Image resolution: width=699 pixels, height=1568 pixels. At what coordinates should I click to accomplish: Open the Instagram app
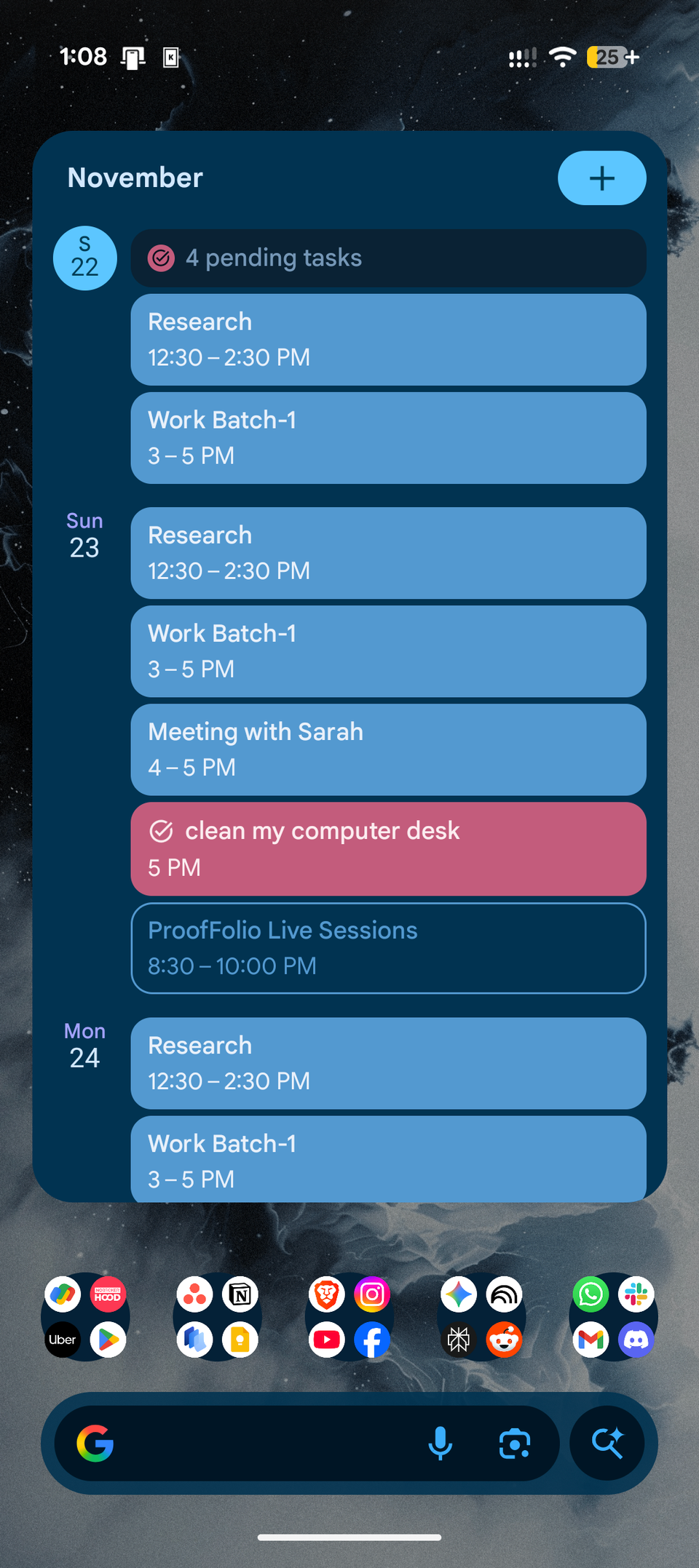pyautogui.click(x=372, y=1294)
